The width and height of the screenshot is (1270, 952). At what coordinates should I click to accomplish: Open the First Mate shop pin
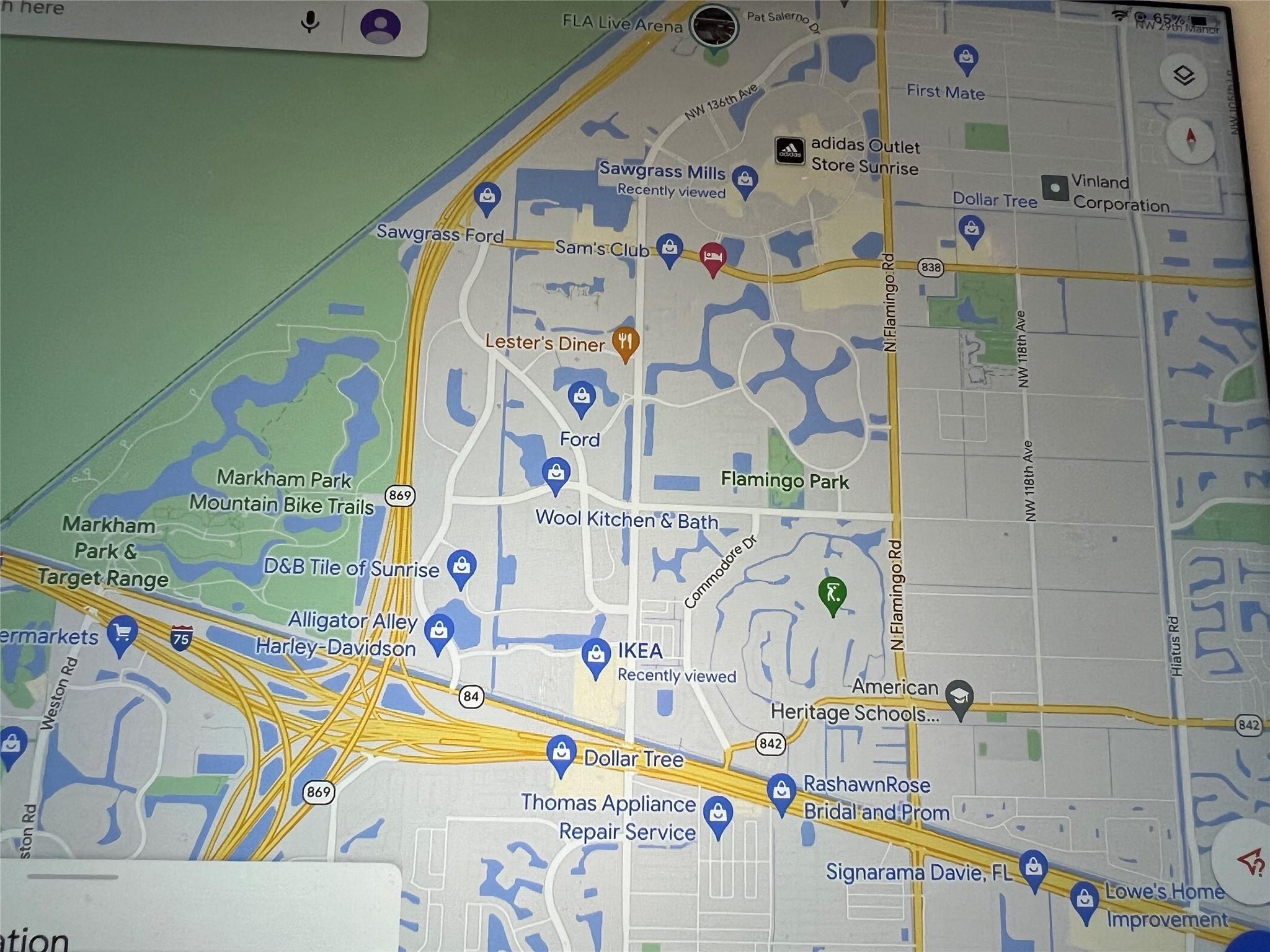pyautogui.click(x=965, y=58)
